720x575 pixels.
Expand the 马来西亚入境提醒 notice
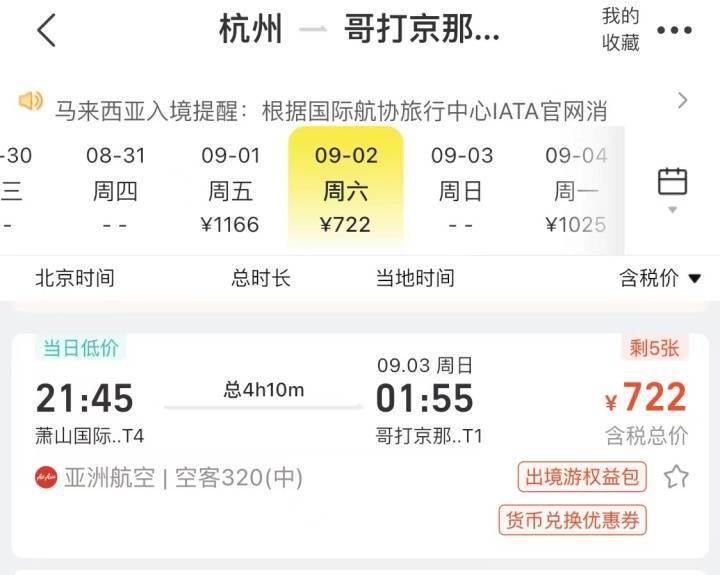(683, 100)
